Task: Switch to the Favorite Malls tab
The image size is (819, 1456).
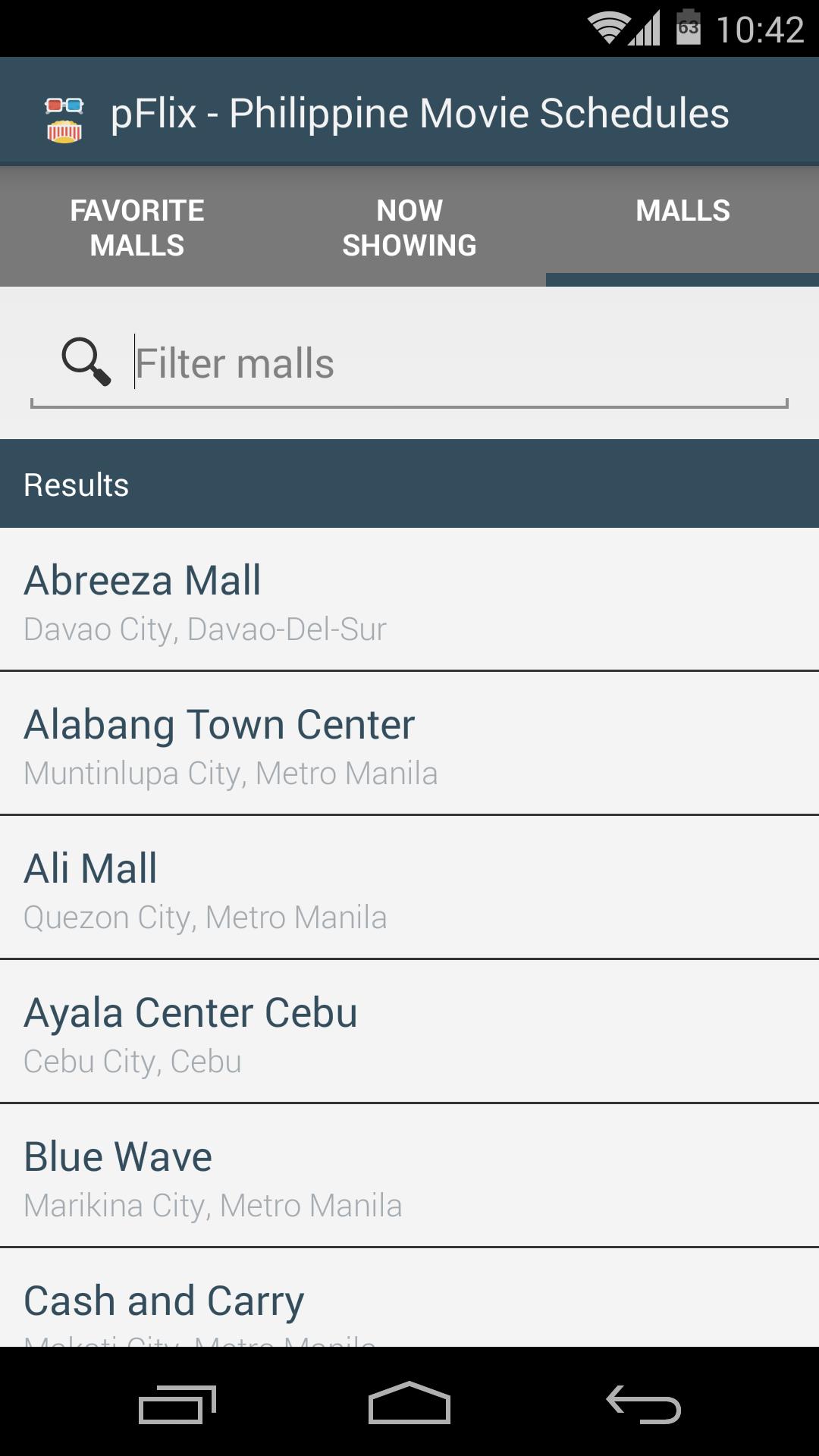Action: click(136, 227)
